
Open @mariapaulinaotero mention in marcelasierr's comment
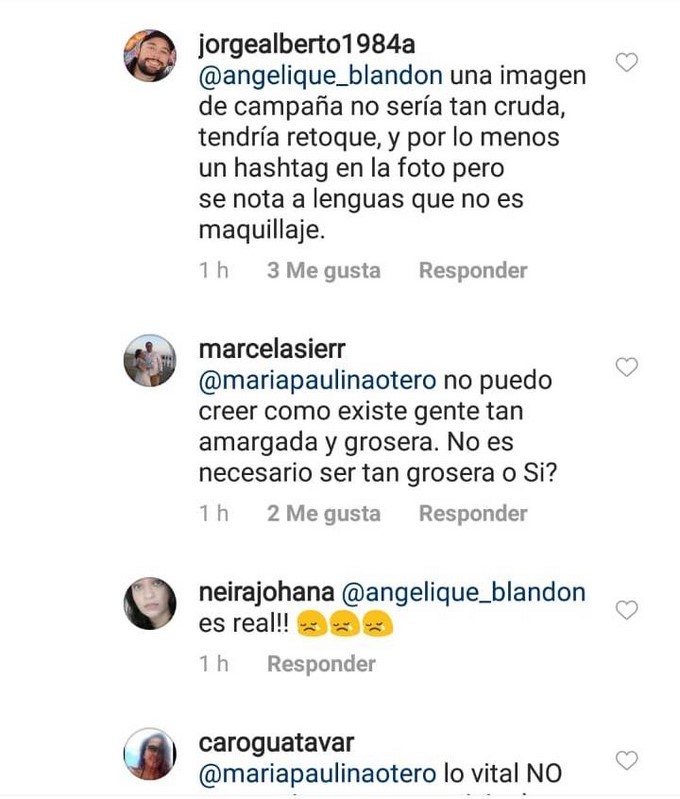coord(319,381)
